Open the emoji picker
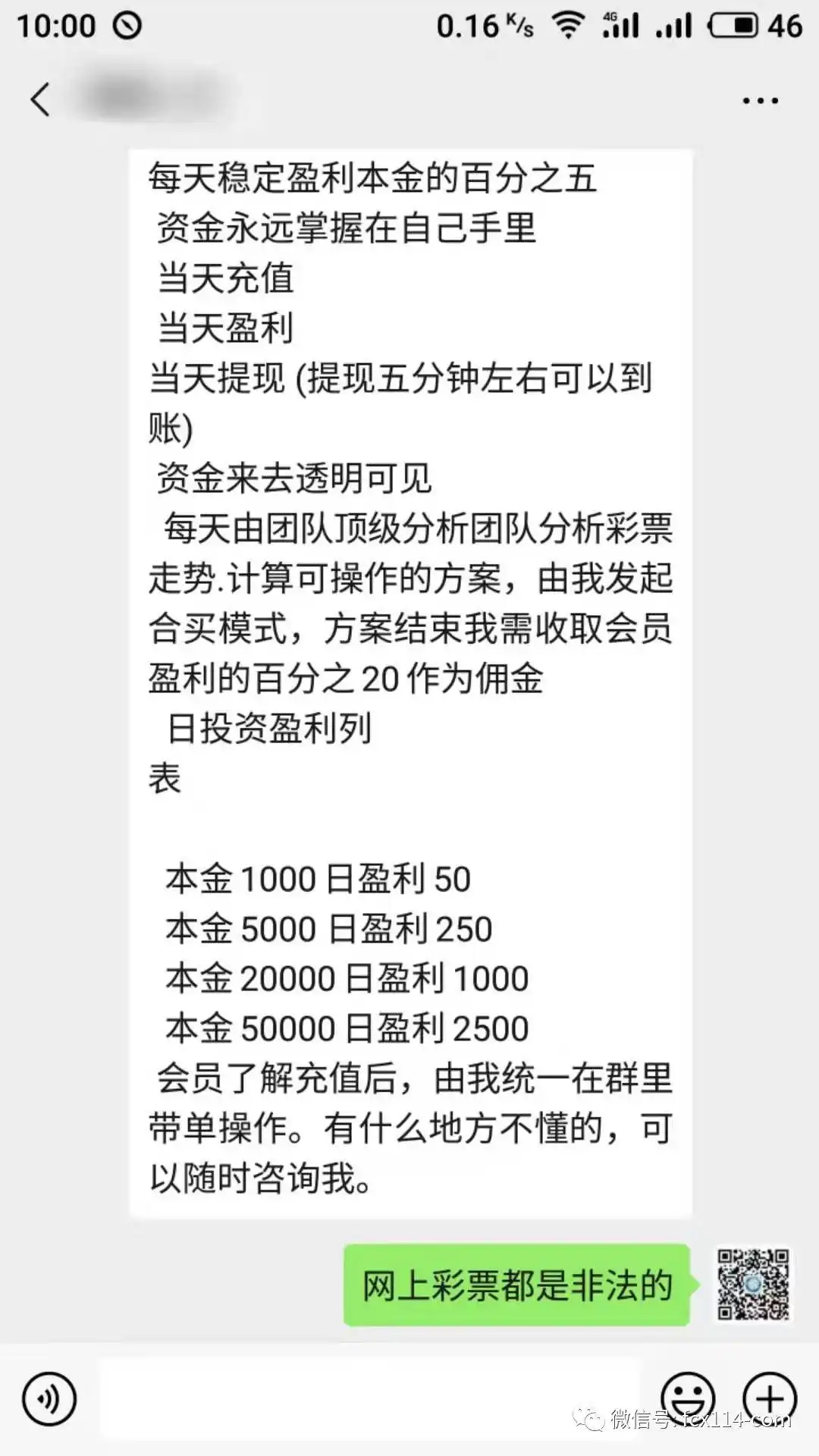Screen dimensions: 819x1456 (x=688, y=1398)
